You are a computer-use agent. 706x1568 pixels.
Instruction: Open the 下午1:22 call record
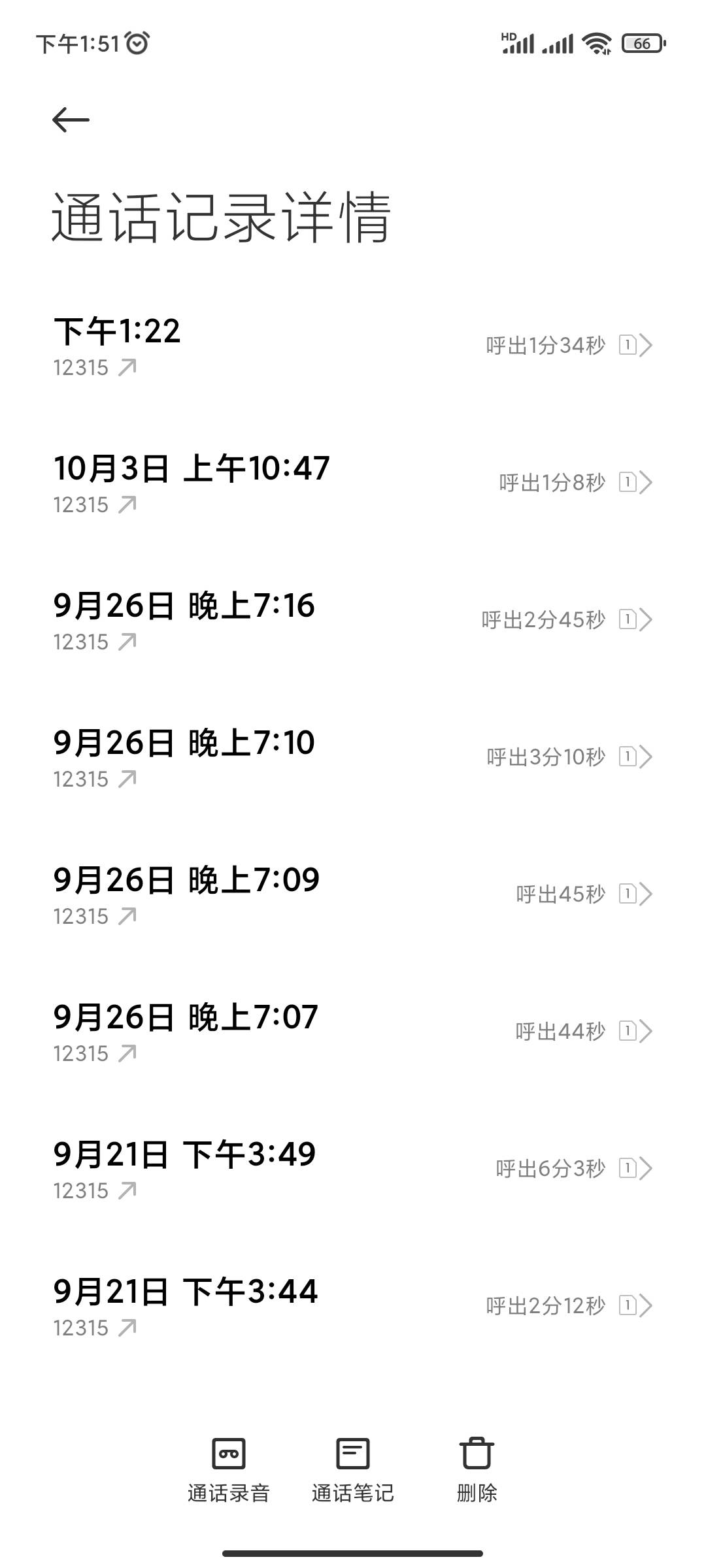tap(353, 346)
